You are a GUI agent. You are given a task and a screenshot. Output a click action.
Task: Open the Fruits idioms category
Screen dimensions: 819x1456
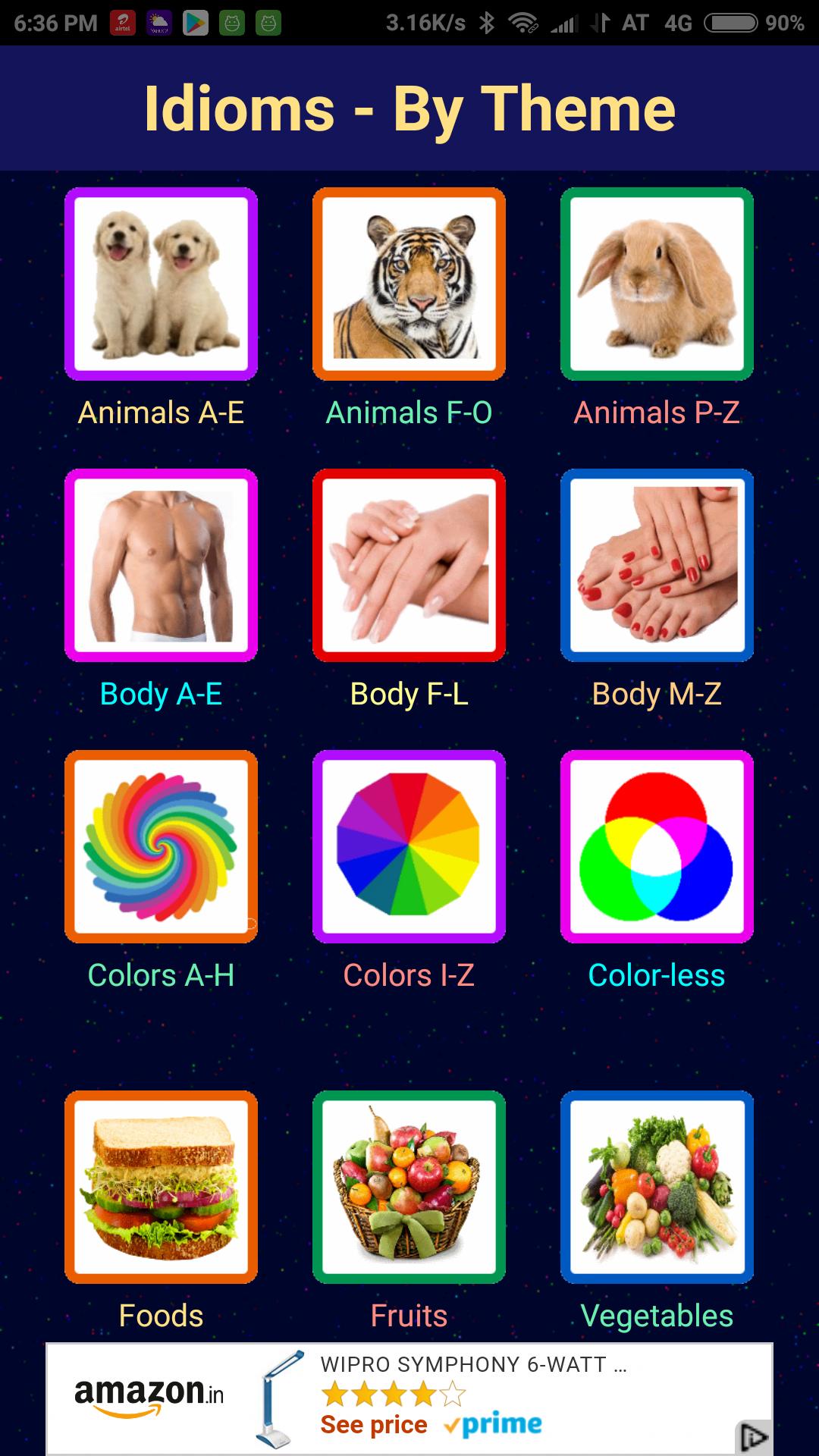click(x=409, y=1188)
